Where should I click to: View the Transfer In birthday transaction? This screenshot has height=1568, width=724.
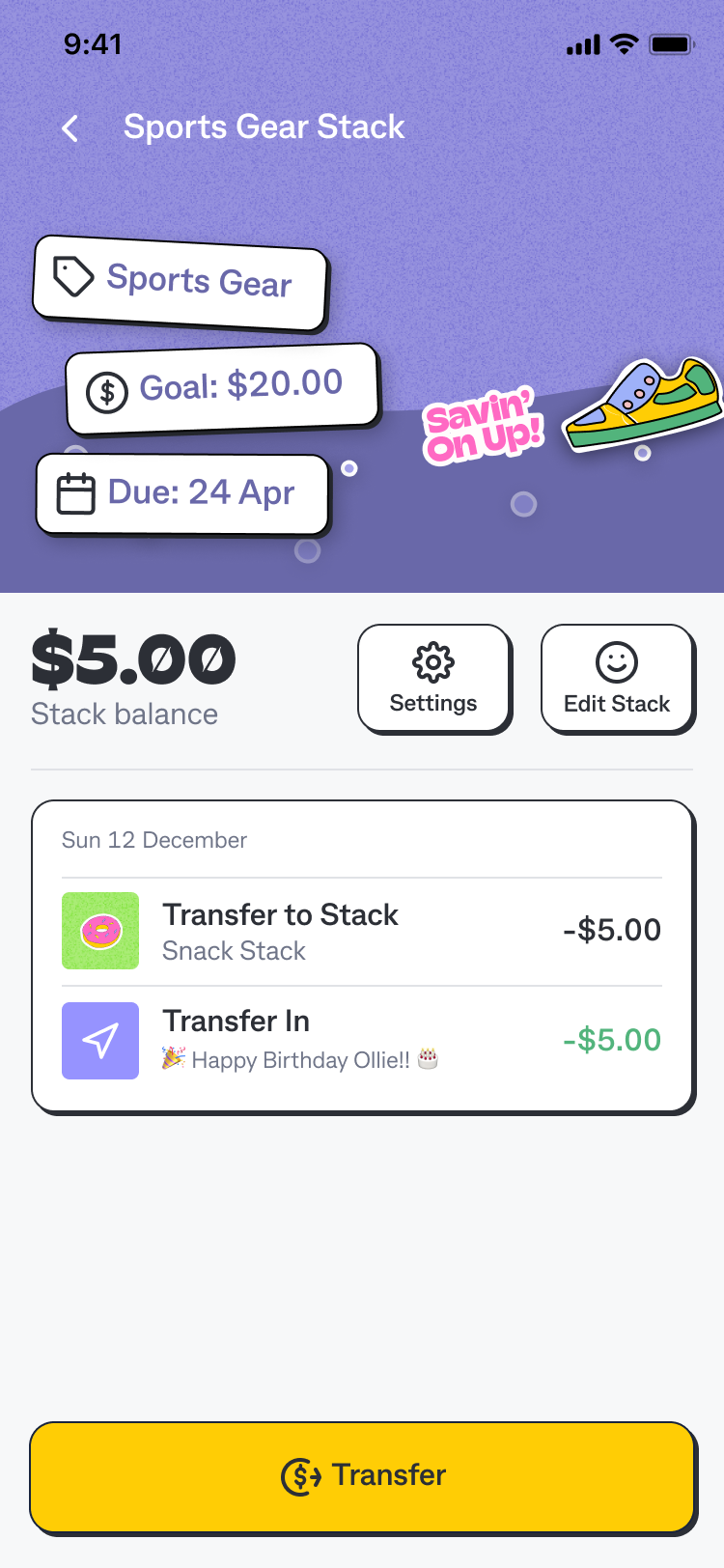tap(361, 1040)
